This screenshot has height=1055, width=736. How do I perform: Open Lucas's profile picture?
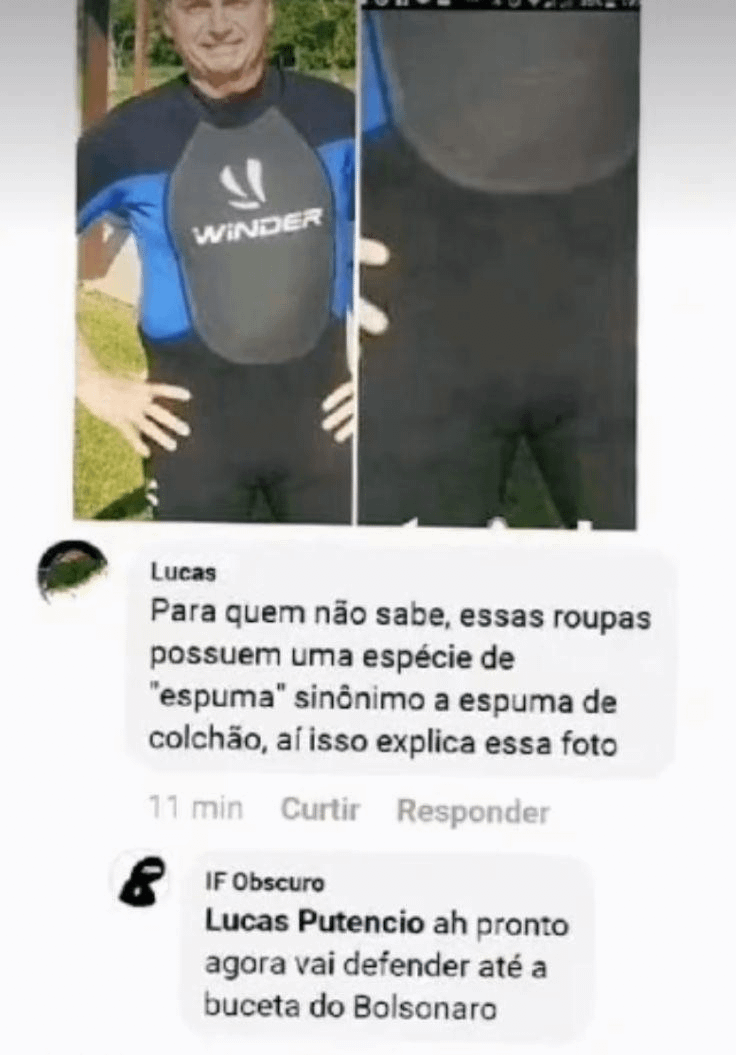(x=72, y=570)
